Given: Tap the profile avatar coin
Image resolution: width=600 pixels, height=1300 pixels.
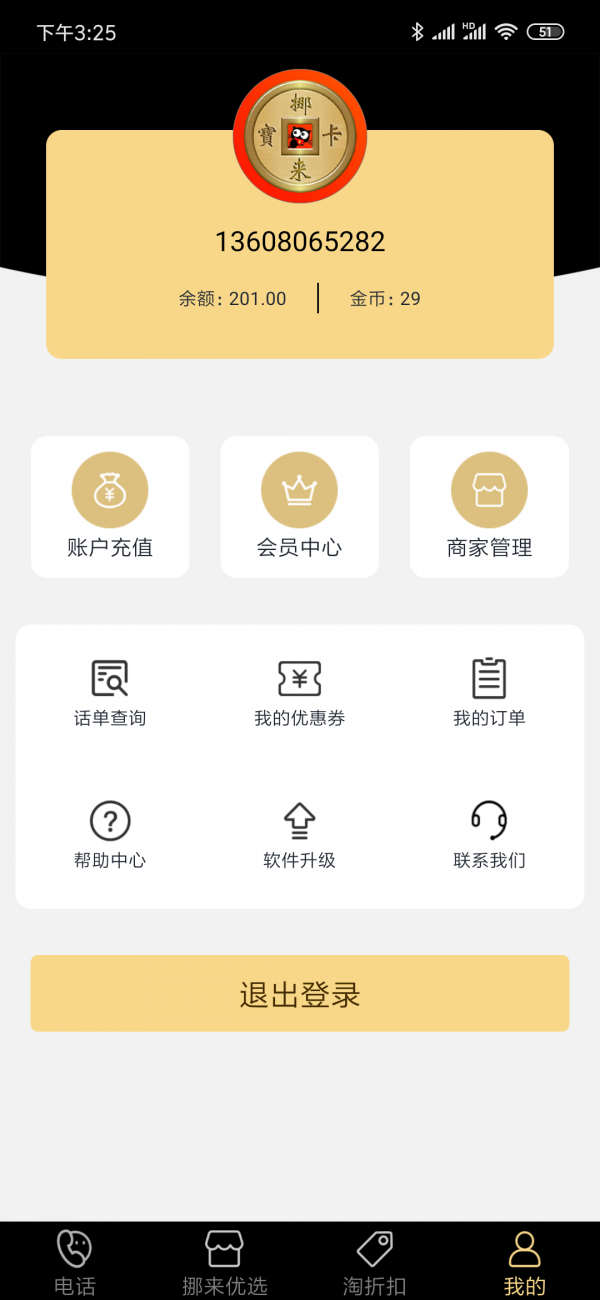Looking at the screenshot, I should coord(300,136).
